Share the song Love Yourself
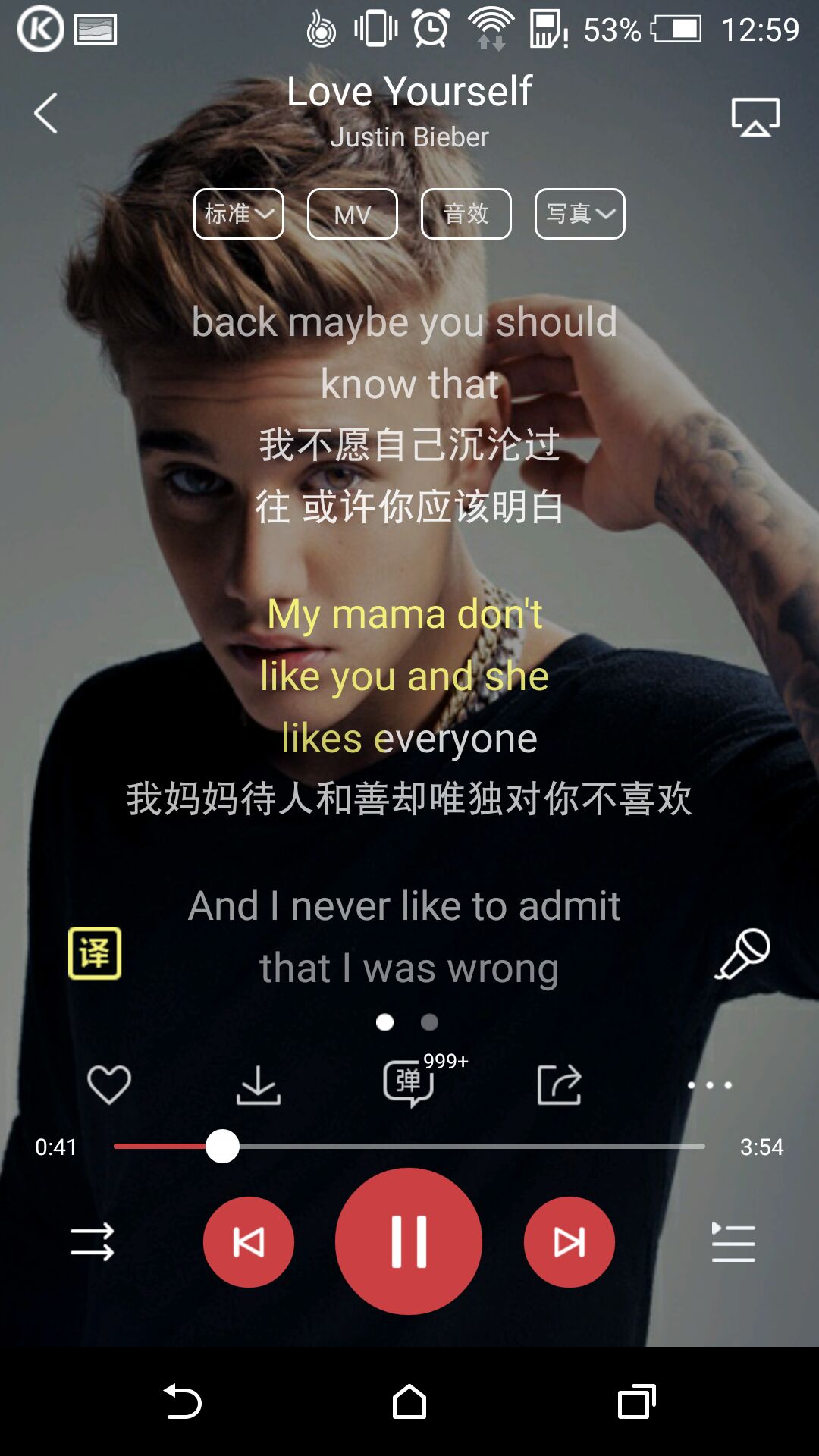819x1456 pixels. (561, 1084)
